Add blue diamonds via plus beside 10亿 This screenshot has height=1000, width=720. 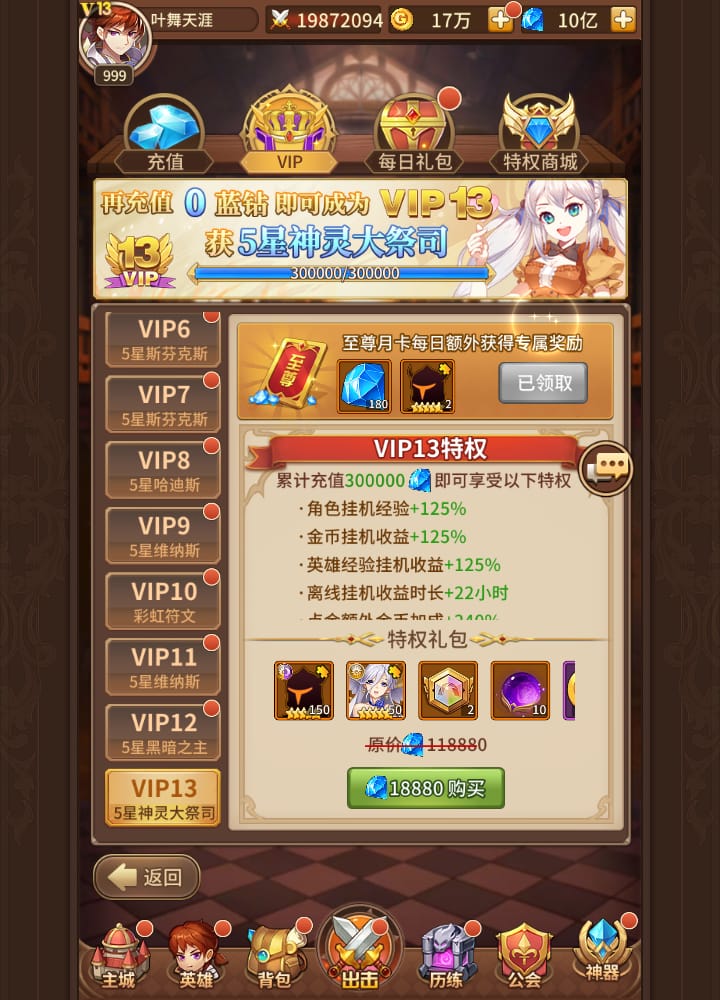click(623, 19)
